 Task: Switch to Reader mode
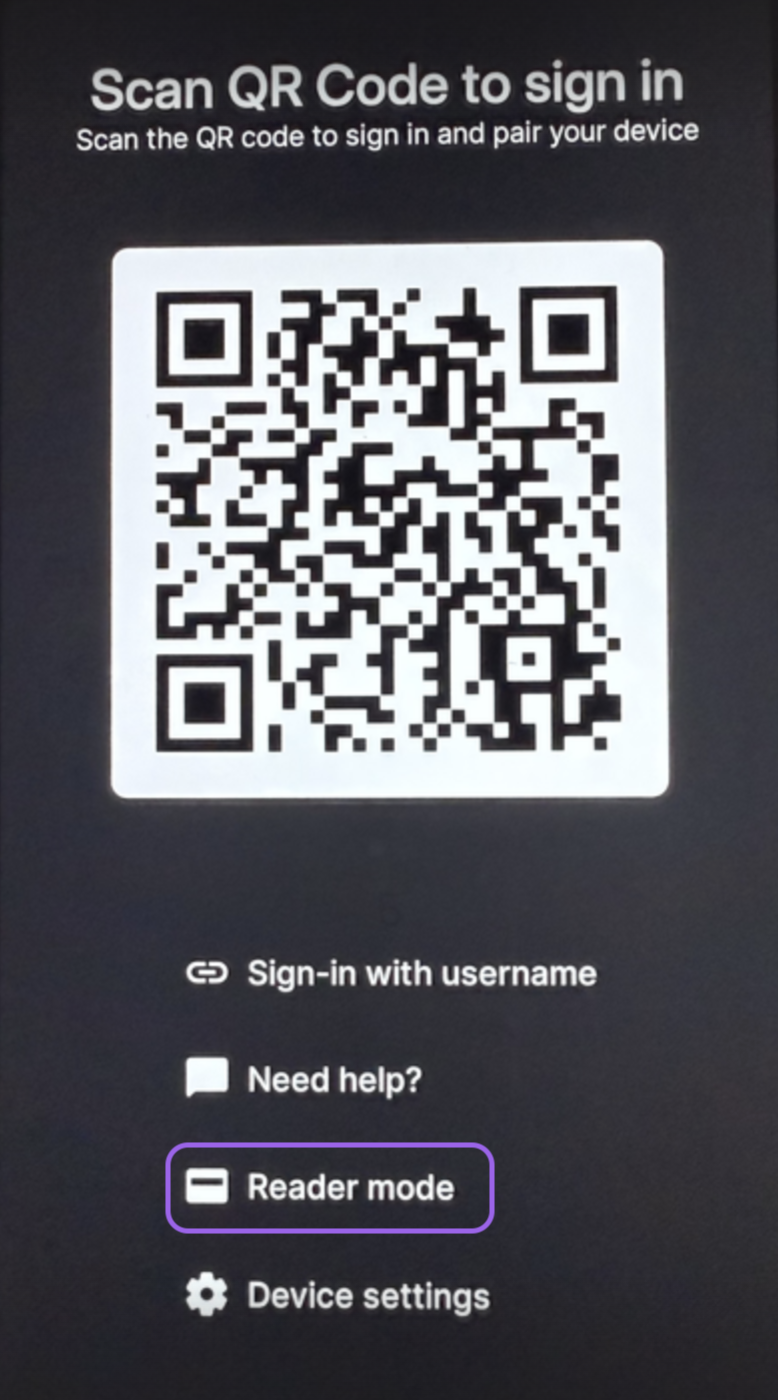click(330, 1187)
